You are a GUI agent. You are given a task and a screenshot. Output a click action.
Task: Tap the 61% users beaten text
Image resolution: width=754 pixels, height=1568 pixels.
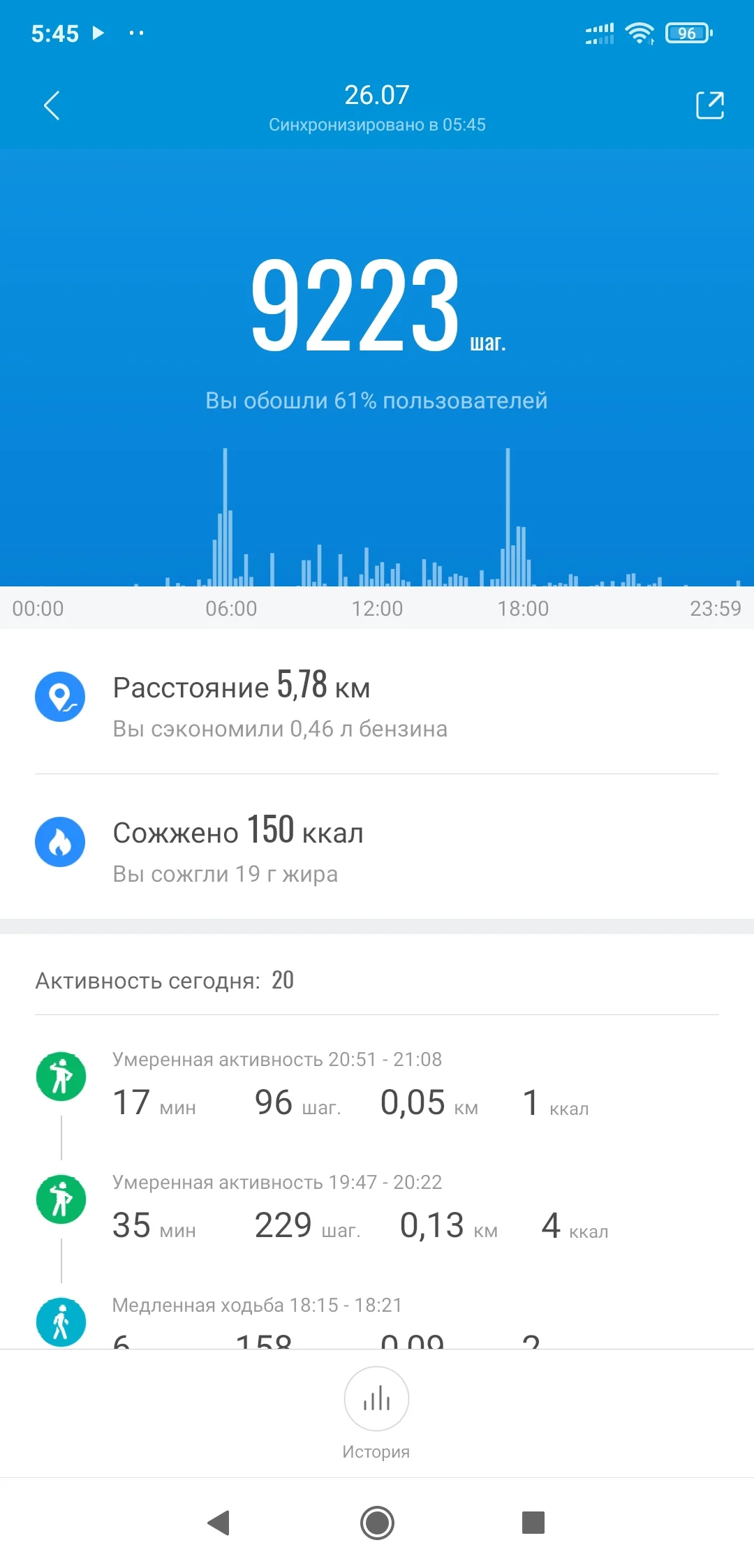(x=376, y=400)
